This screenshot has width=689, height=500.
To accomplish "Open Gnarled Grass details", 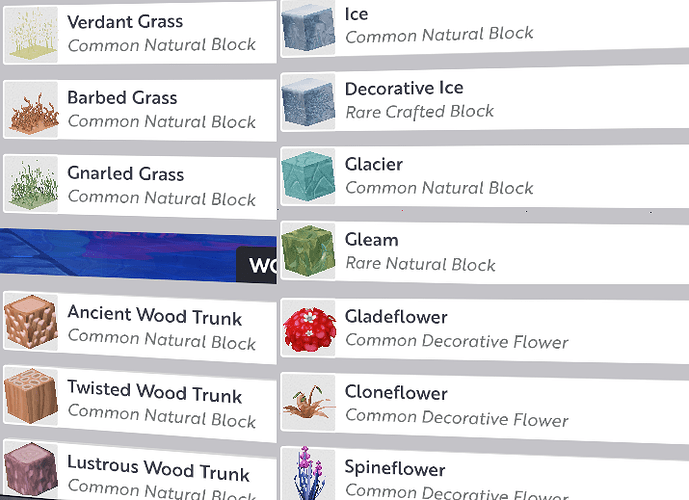I will (140, 186).
